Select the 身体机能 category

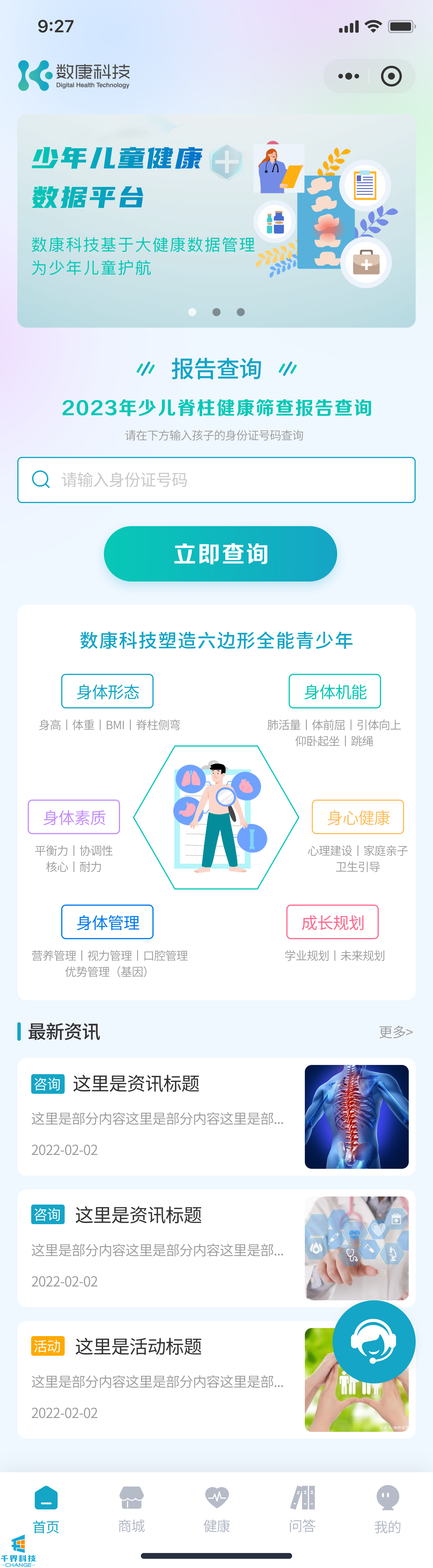pos(334,691)
